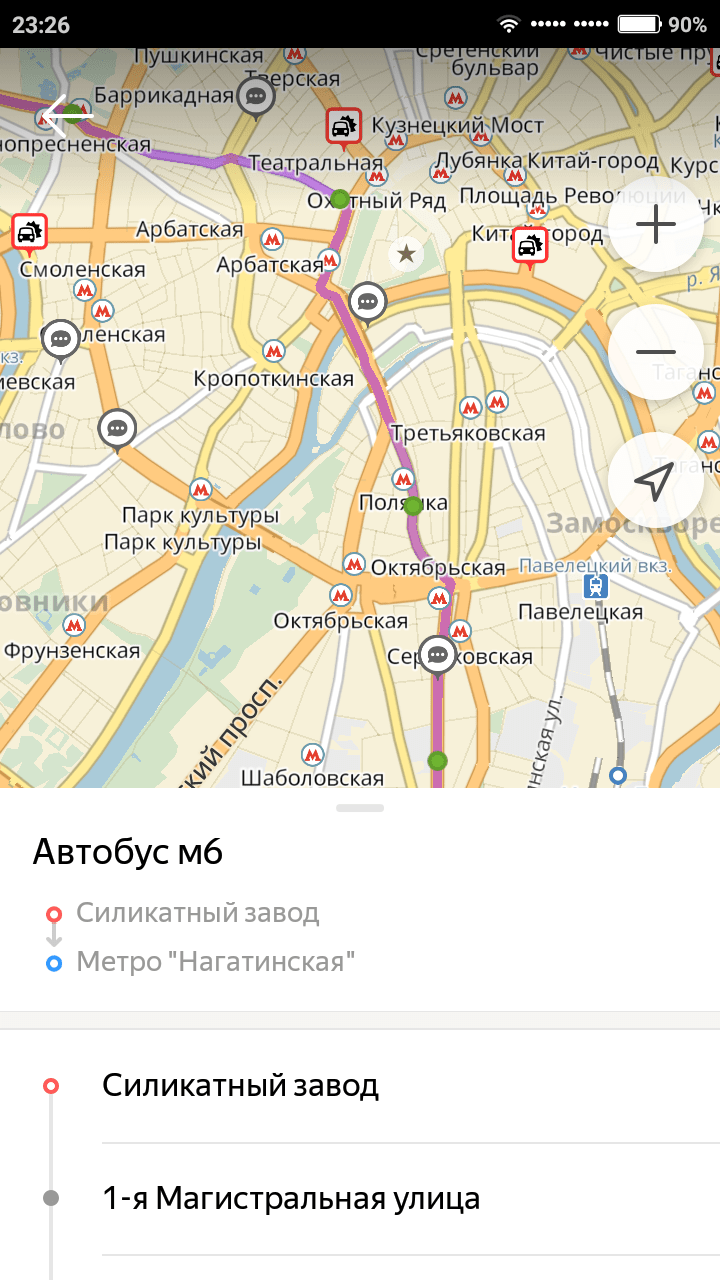Image resolution: width=720 pixels, height=1280 pixels.
Task: Open the road accident icon near Кузнецкий Мост
Action: tap(343, 126)
